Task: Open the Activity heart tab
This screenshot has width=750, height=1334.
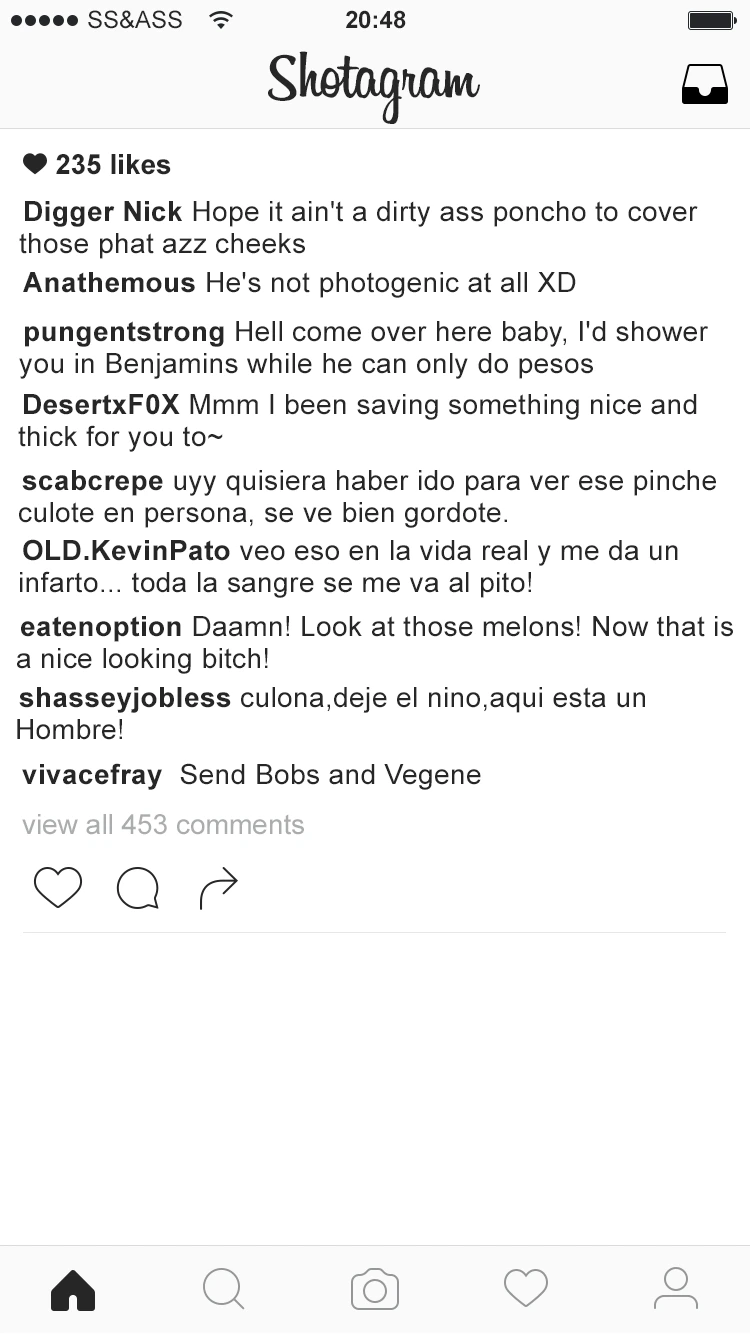Action: tap(526, 1289)
